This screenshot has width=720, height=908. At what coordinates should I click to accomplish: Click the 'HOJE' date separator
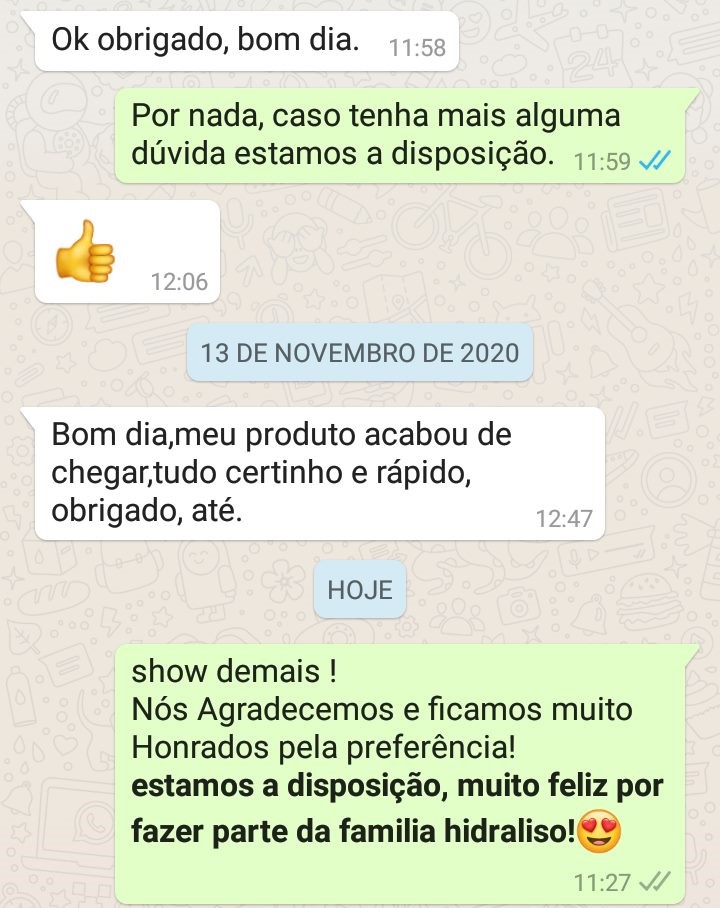click(360, 590)
